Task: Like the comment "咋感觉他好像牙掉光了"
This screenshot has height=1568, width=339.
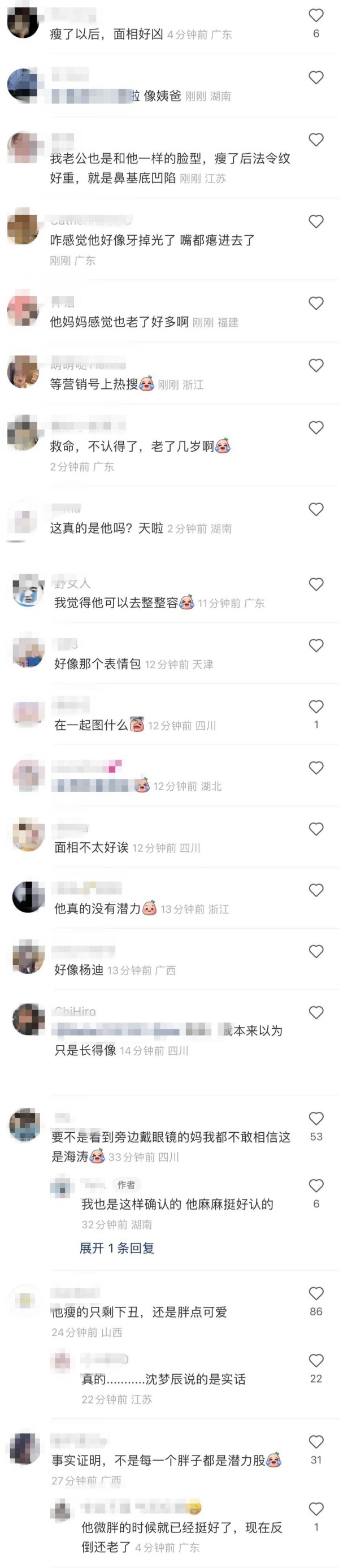Action: pyautogui.click(x=315, y=222)
